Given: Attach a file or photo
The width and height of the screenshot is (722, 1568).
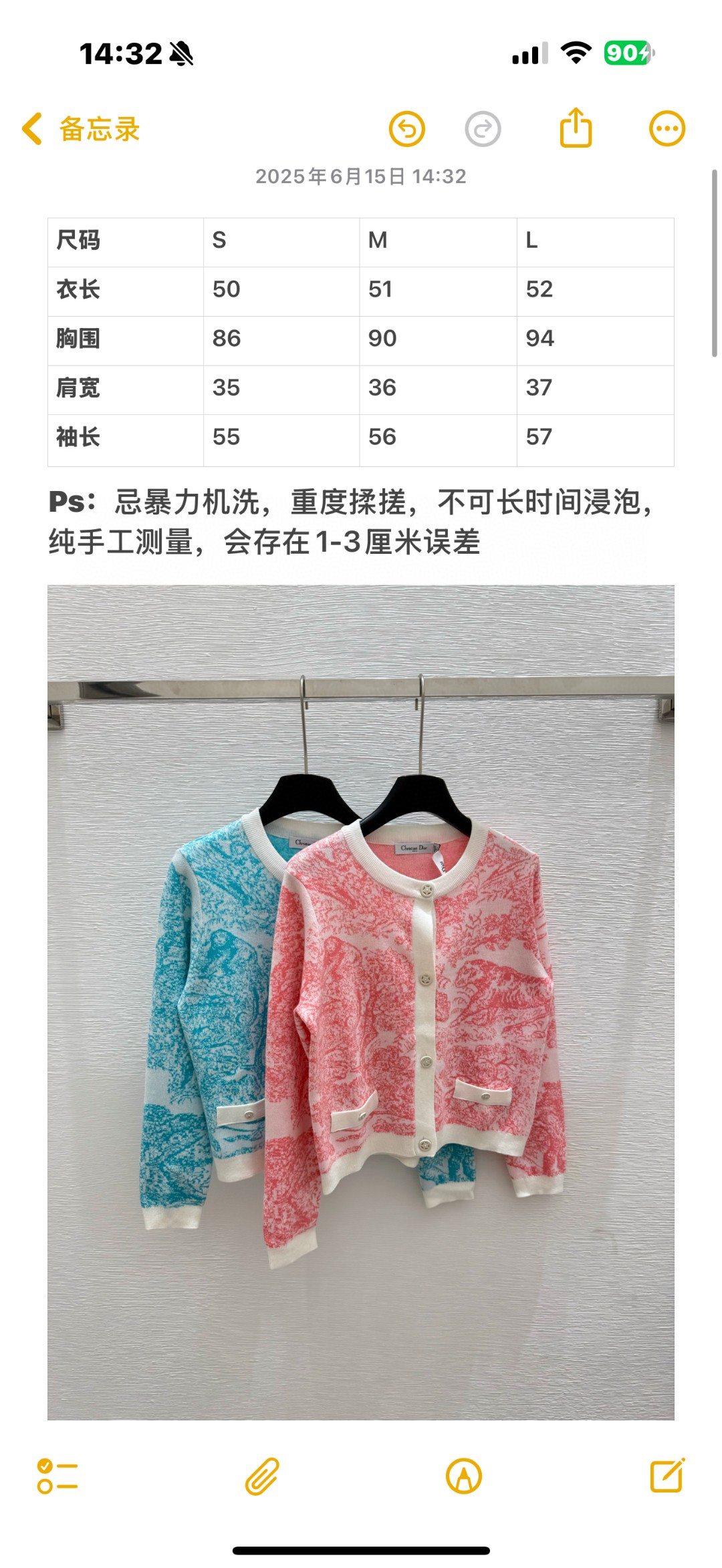Looking at the screenshot, I should pos(261,1476).
